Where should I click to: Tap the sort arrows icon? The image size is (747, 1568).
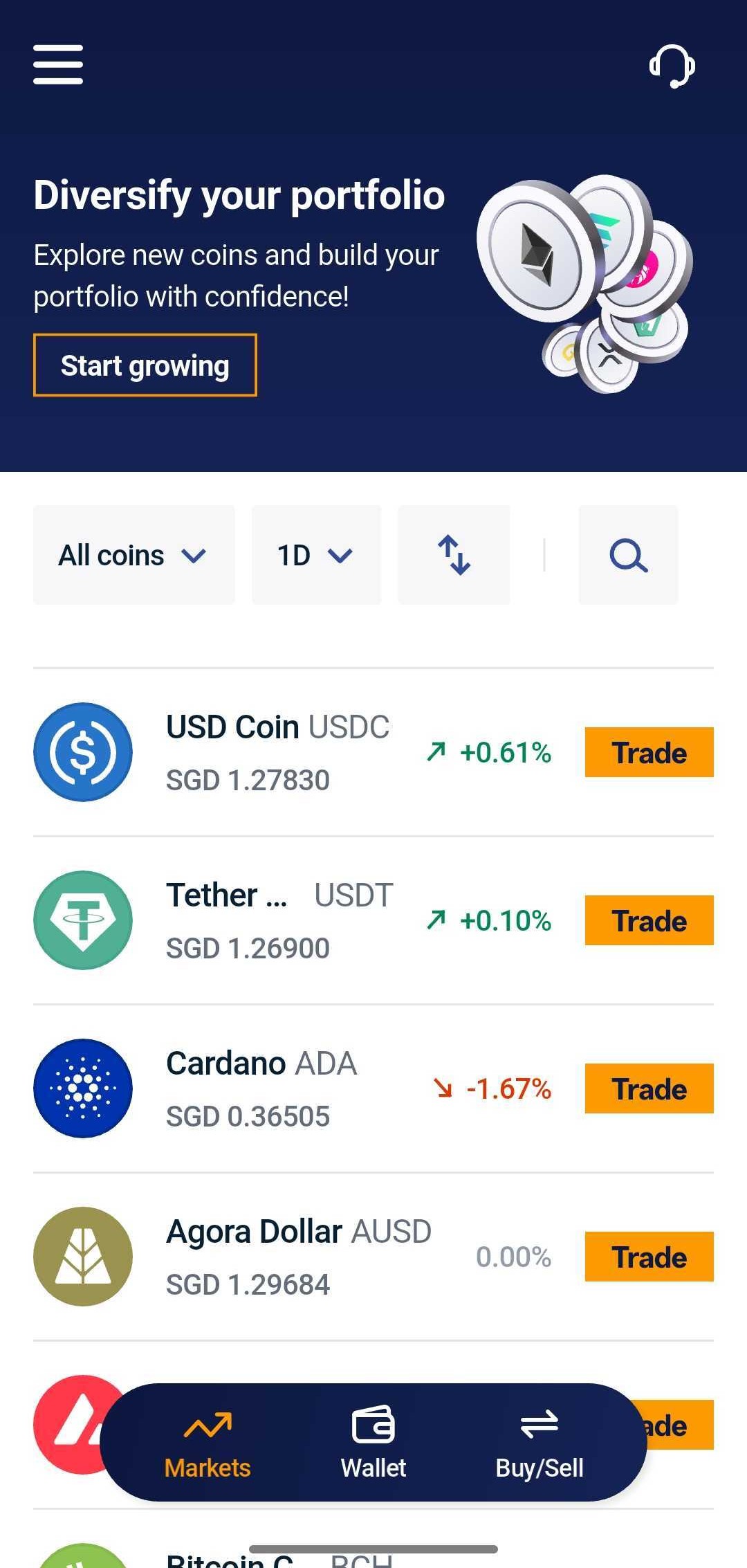pyautogui.click(x=454, y=555)
